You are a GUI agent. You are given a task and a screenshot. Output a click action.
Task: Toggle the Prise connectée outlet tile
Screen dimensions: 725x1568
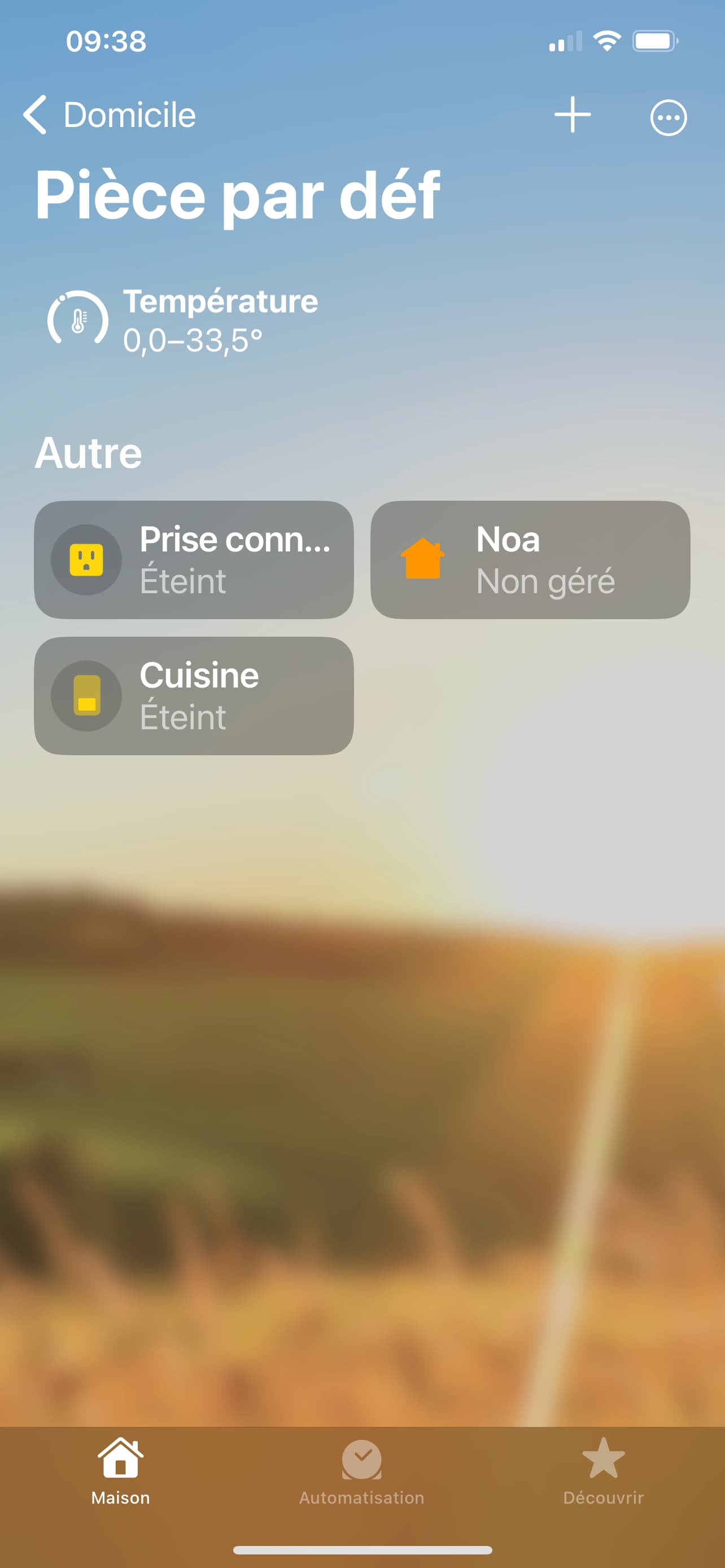point(194,560)
